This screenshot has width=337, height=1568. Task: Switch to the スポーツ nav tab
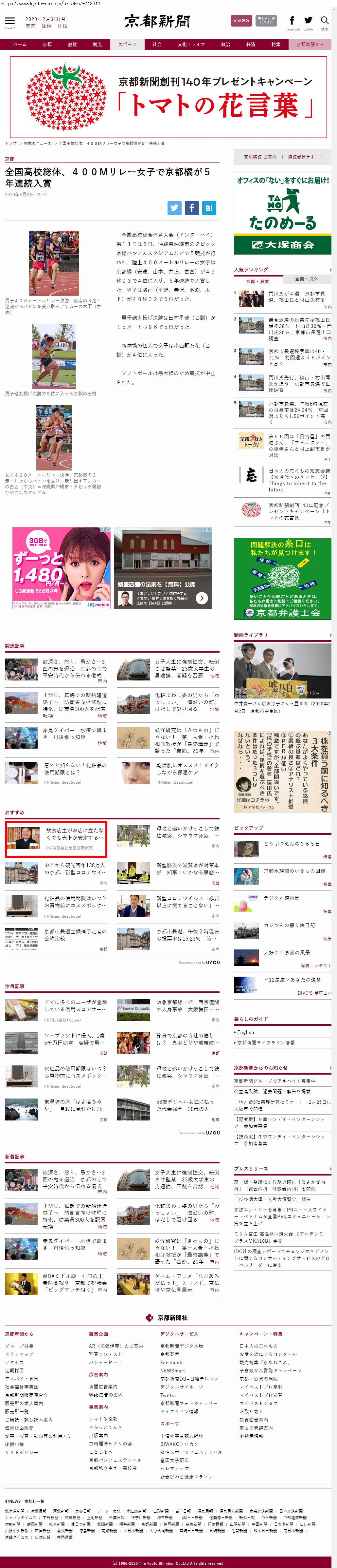click(127, 45)
